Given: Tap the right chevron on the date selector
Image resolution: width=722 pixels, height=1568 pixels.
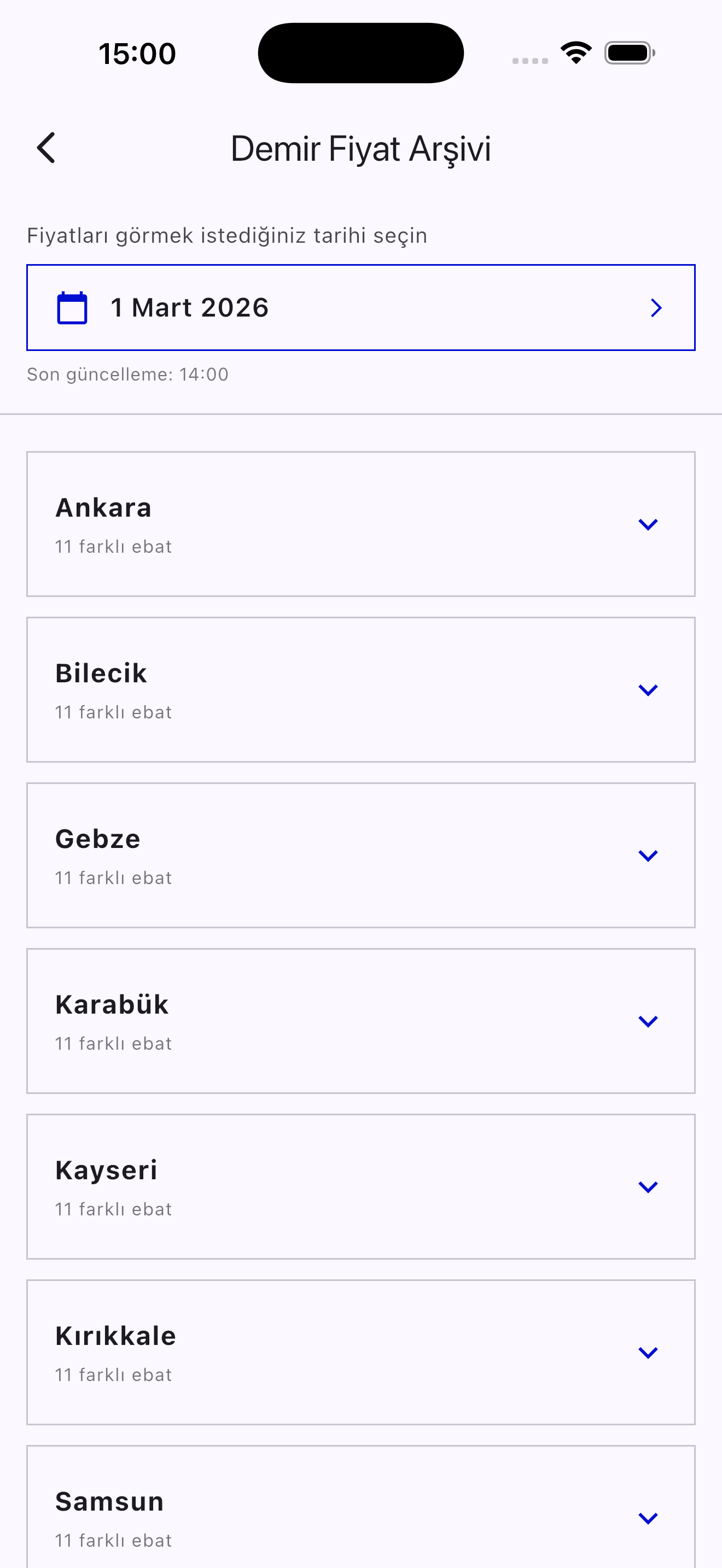Looking at the screenshot, I should [x=656, y=308].
